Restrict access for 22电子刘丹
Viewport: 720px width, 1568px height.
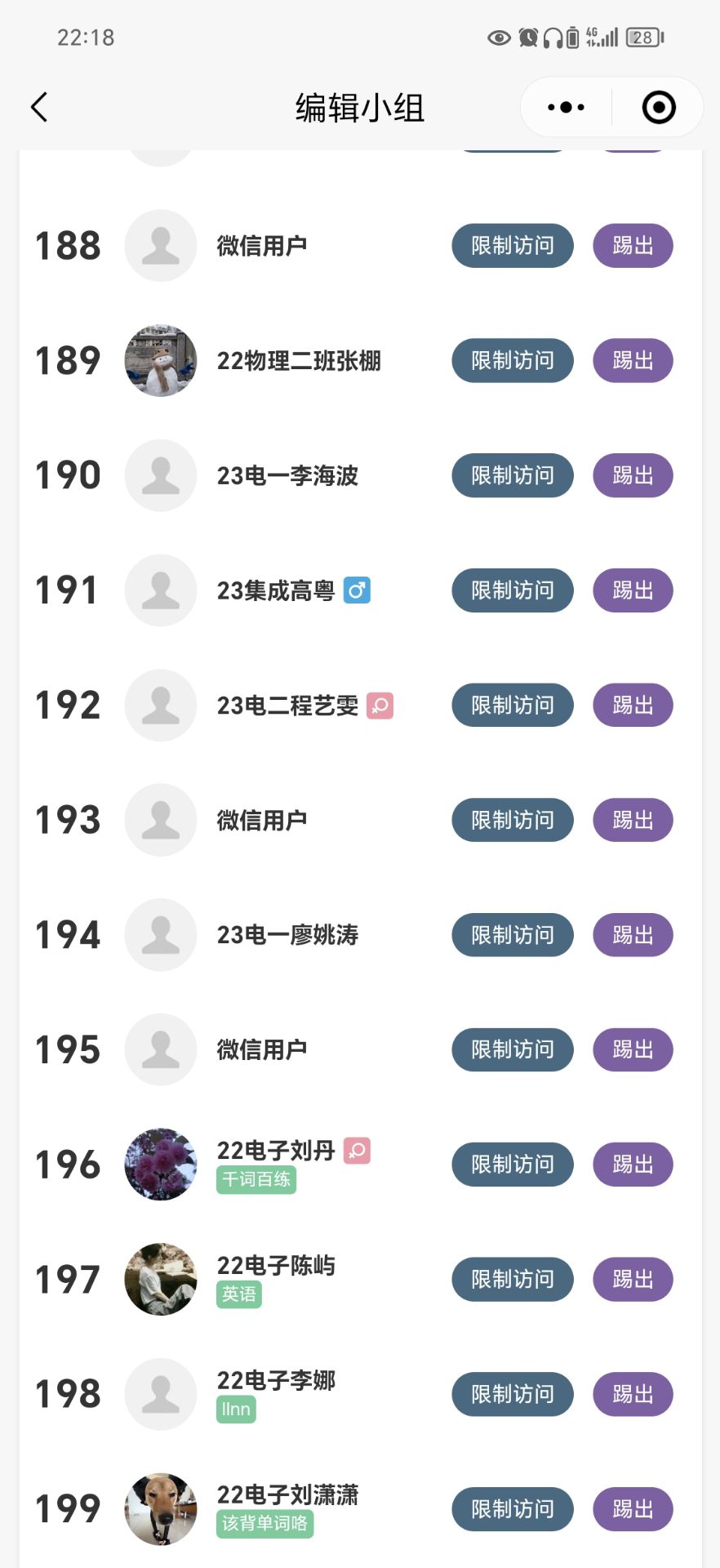click(513, 1165)
